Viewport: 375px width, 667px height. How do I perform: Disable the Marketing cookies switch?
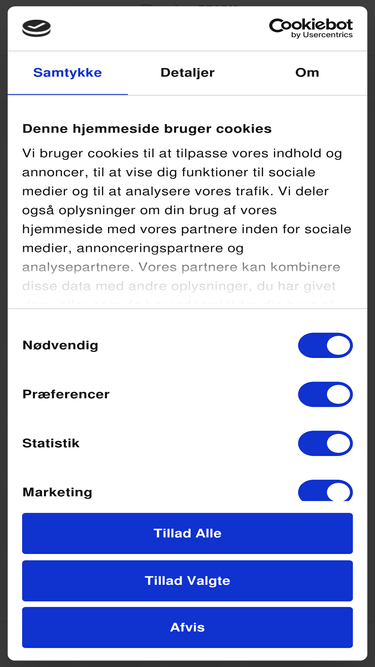pos(325,491)
